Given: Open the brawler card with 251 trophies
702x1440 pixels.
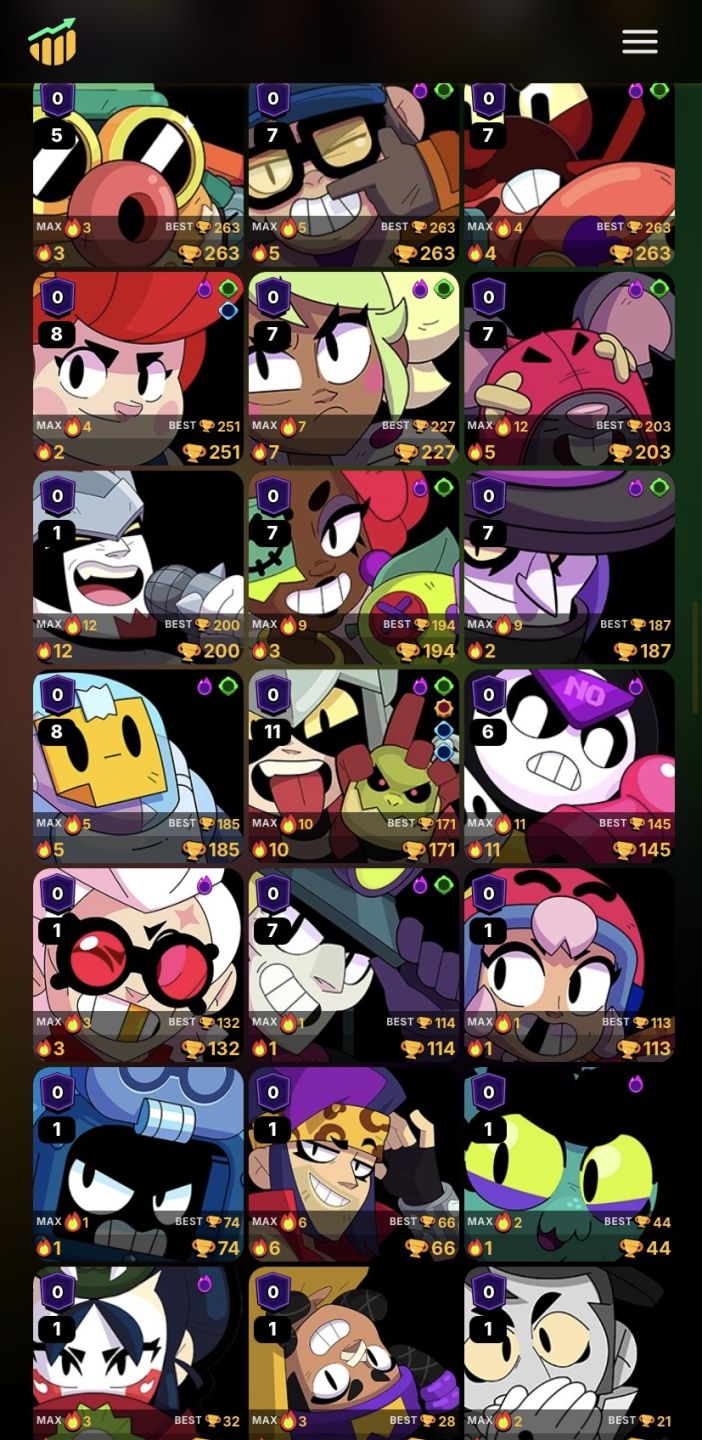Looking at the screenshot, I should coord(138,369).
